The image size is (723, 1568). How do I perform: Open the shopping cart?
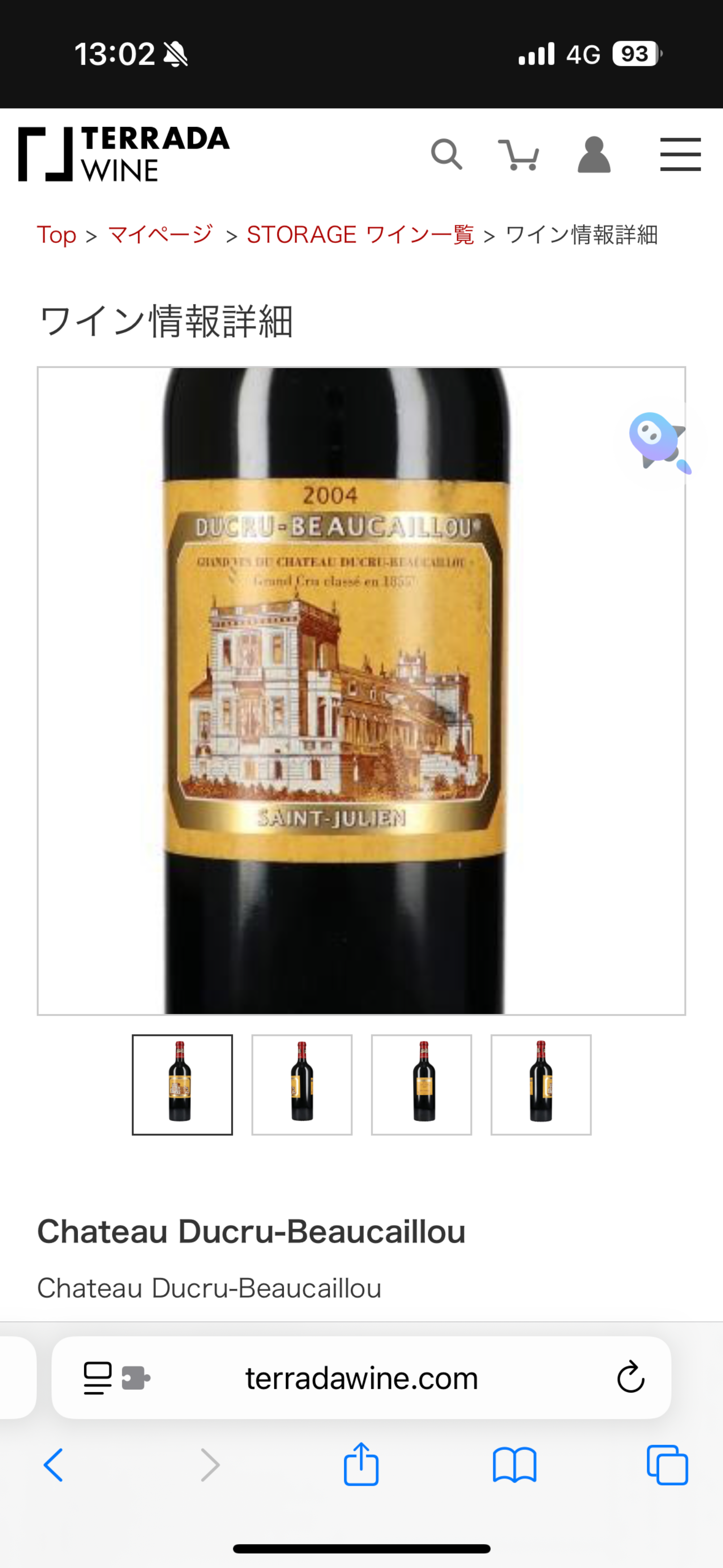(518, 155)
